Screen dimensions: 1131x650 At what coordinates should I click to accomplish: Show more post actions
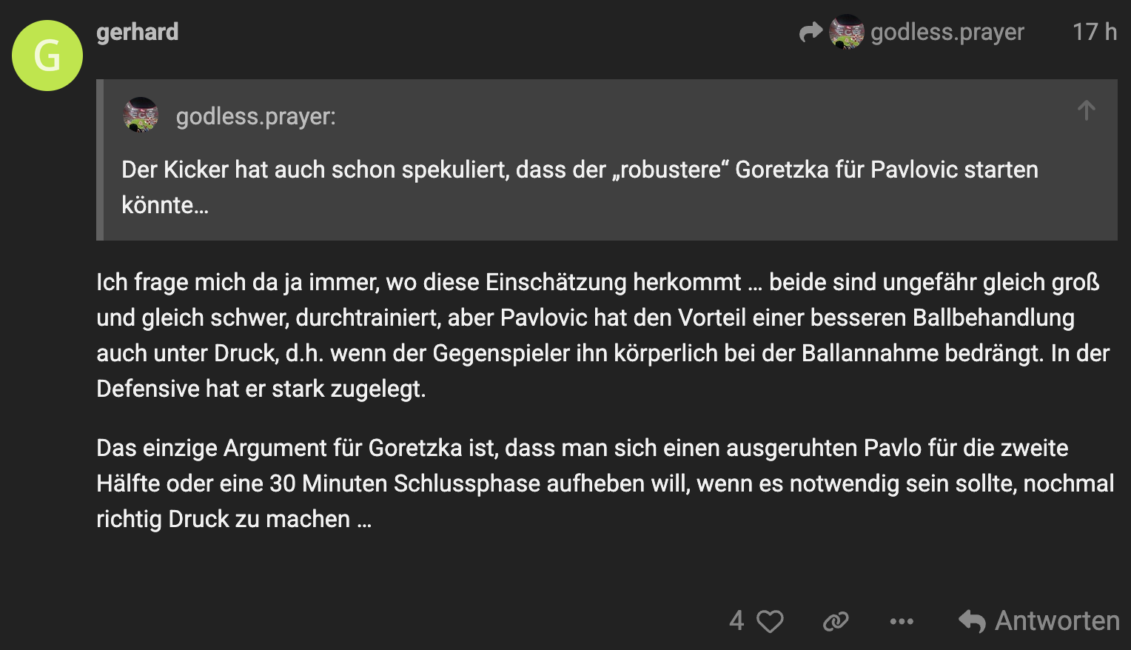[901, 621]
